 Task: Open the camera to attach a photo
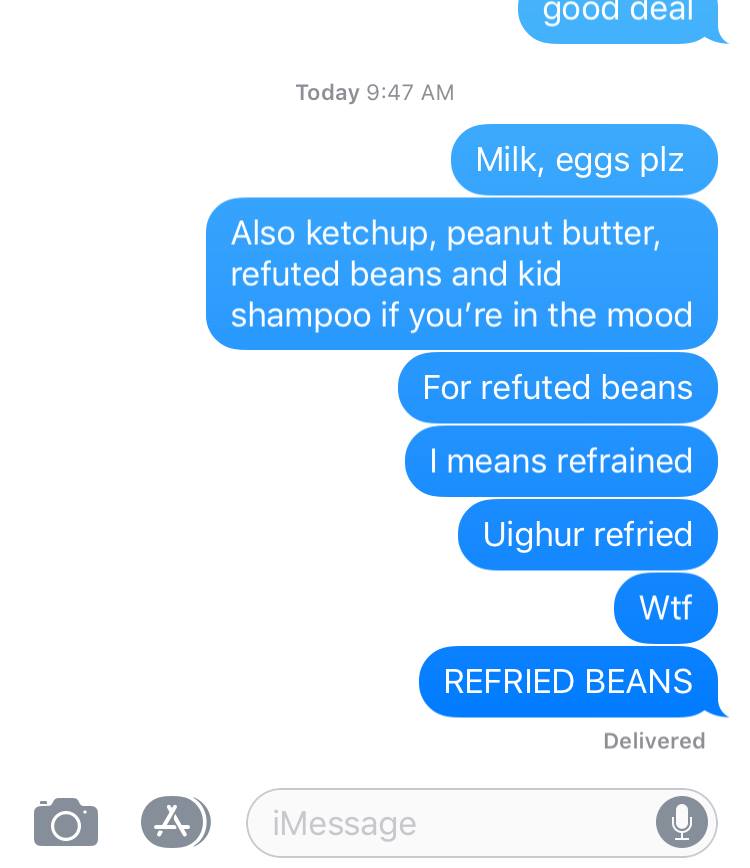click(66, 822)
